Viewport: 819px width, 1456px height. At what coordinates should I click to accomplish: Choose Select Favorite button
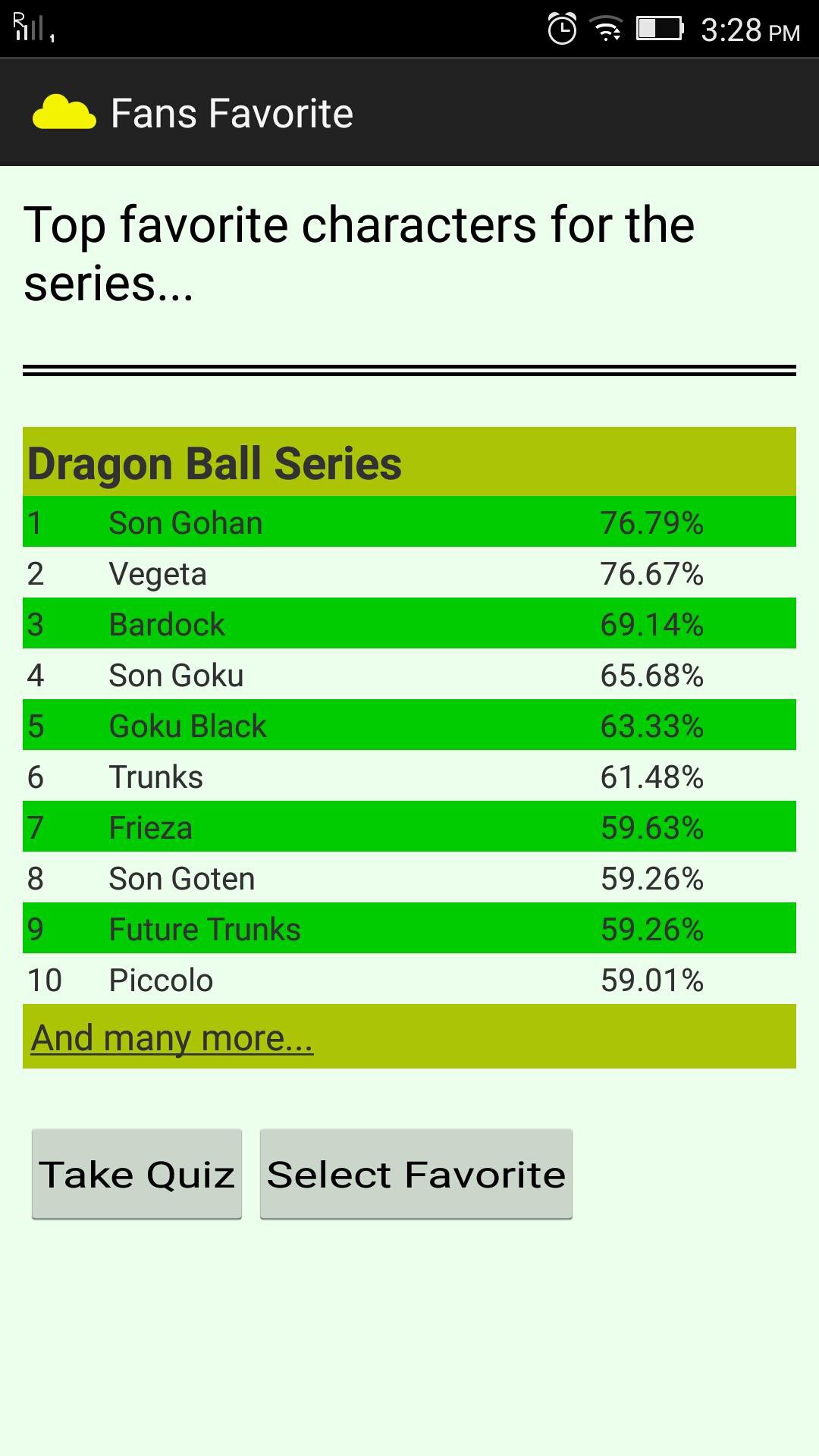coord(416,1174)
